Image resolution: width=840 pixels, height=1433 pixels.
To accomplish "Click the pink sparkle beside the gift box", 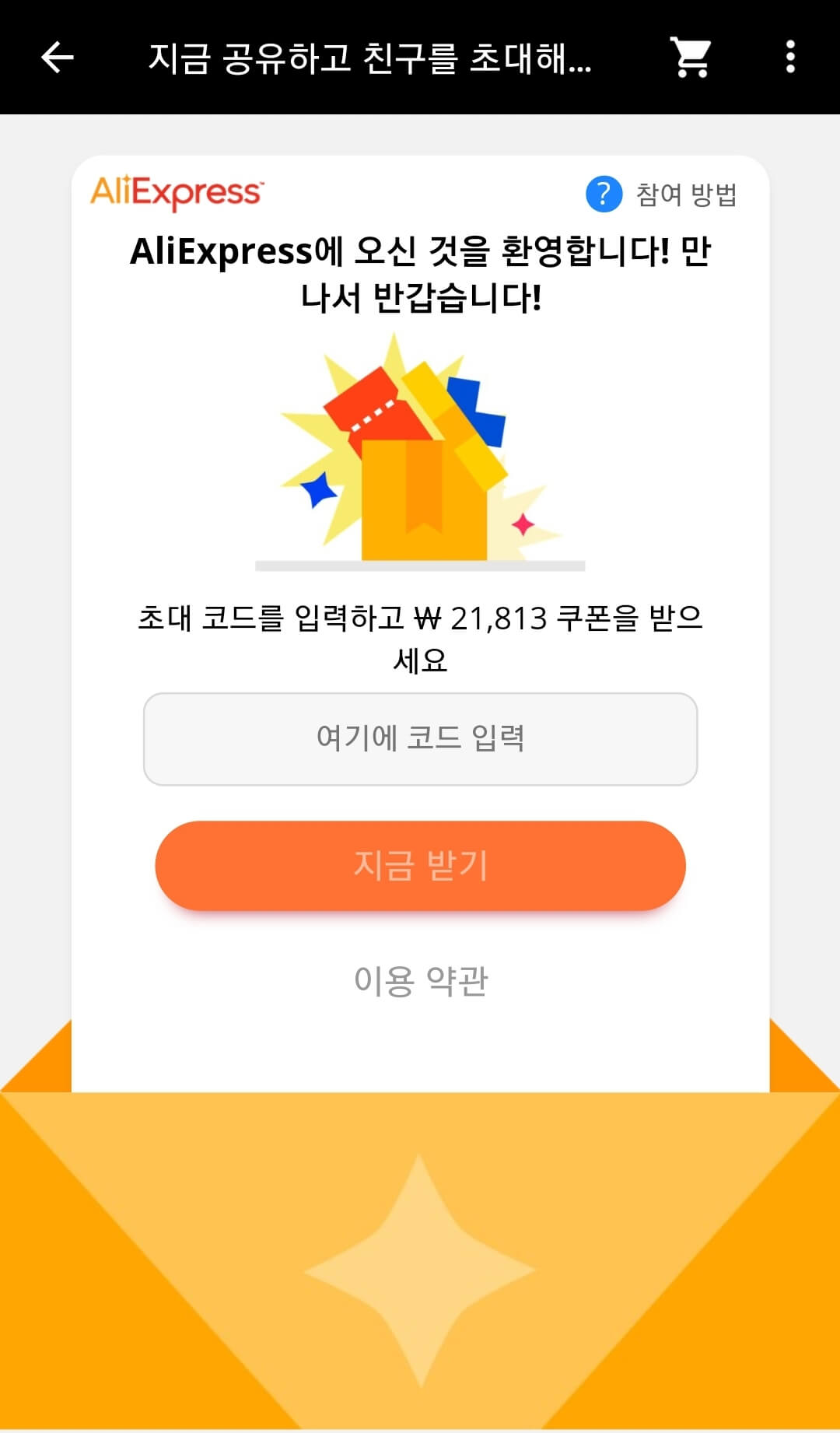I will pyautogui.click(x=523, y=526).
